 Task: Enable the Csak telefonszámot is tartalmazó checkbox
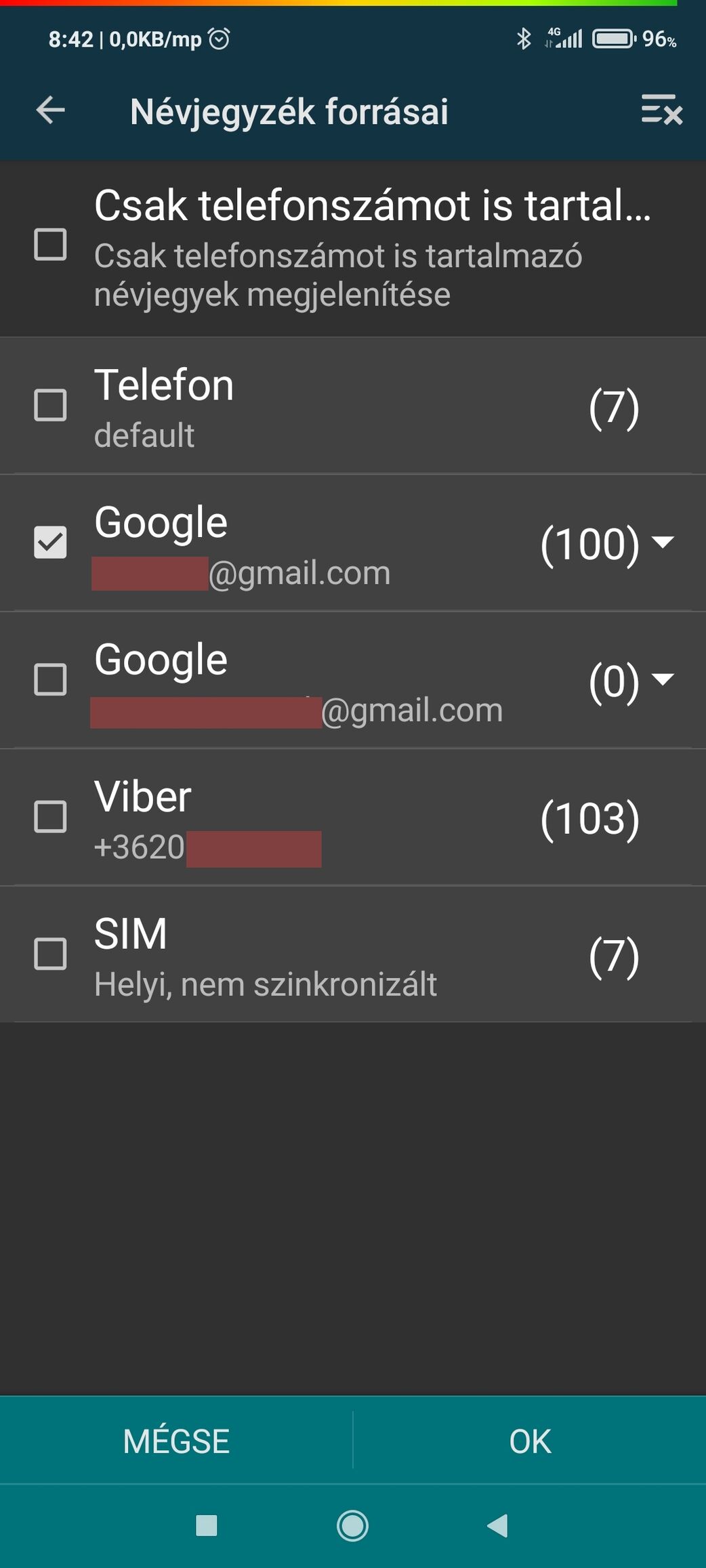pos(50,244)
